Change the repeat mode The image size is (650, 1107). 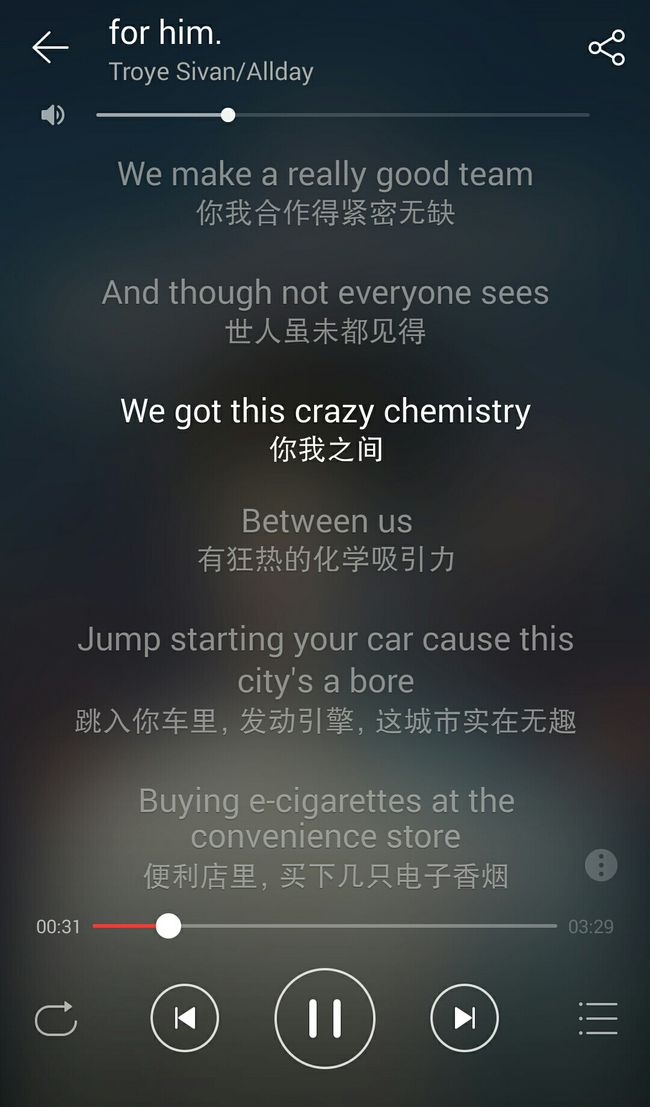click(x=56, y=1019)
